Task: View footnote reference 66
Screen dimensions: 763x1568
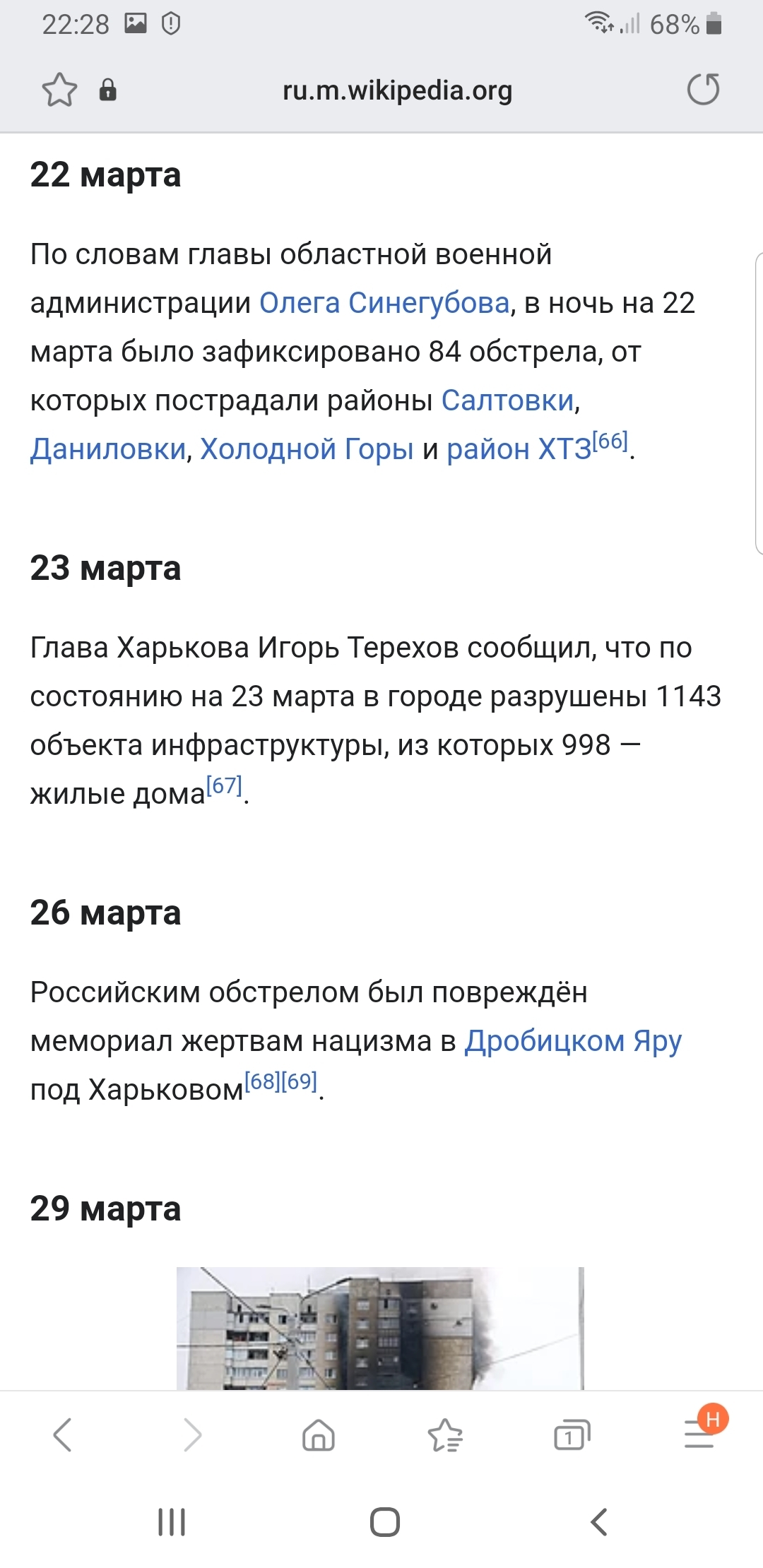Action: tap(610, 441)
